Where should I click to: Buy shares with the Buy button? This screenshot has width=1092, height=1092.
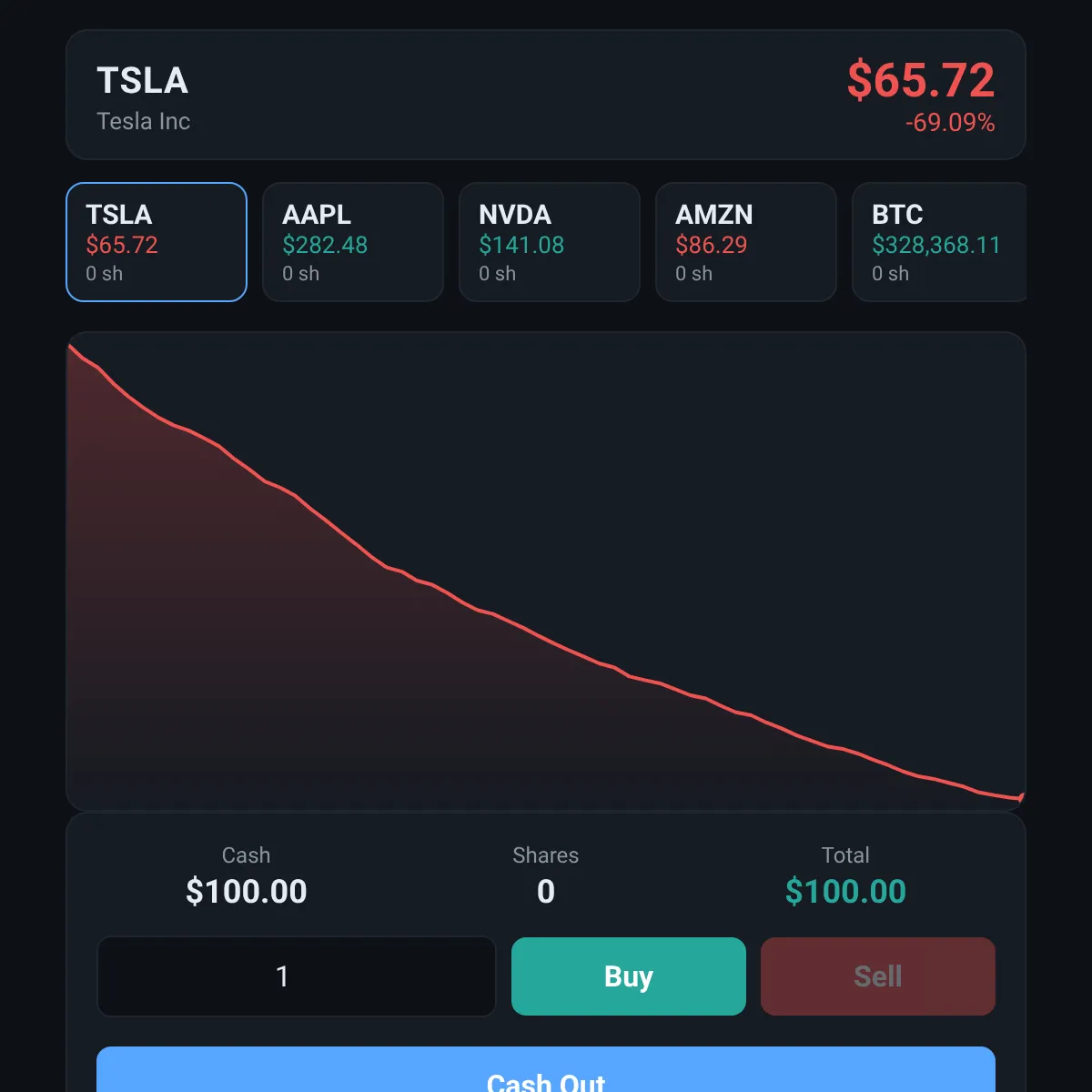click(629, 976)
